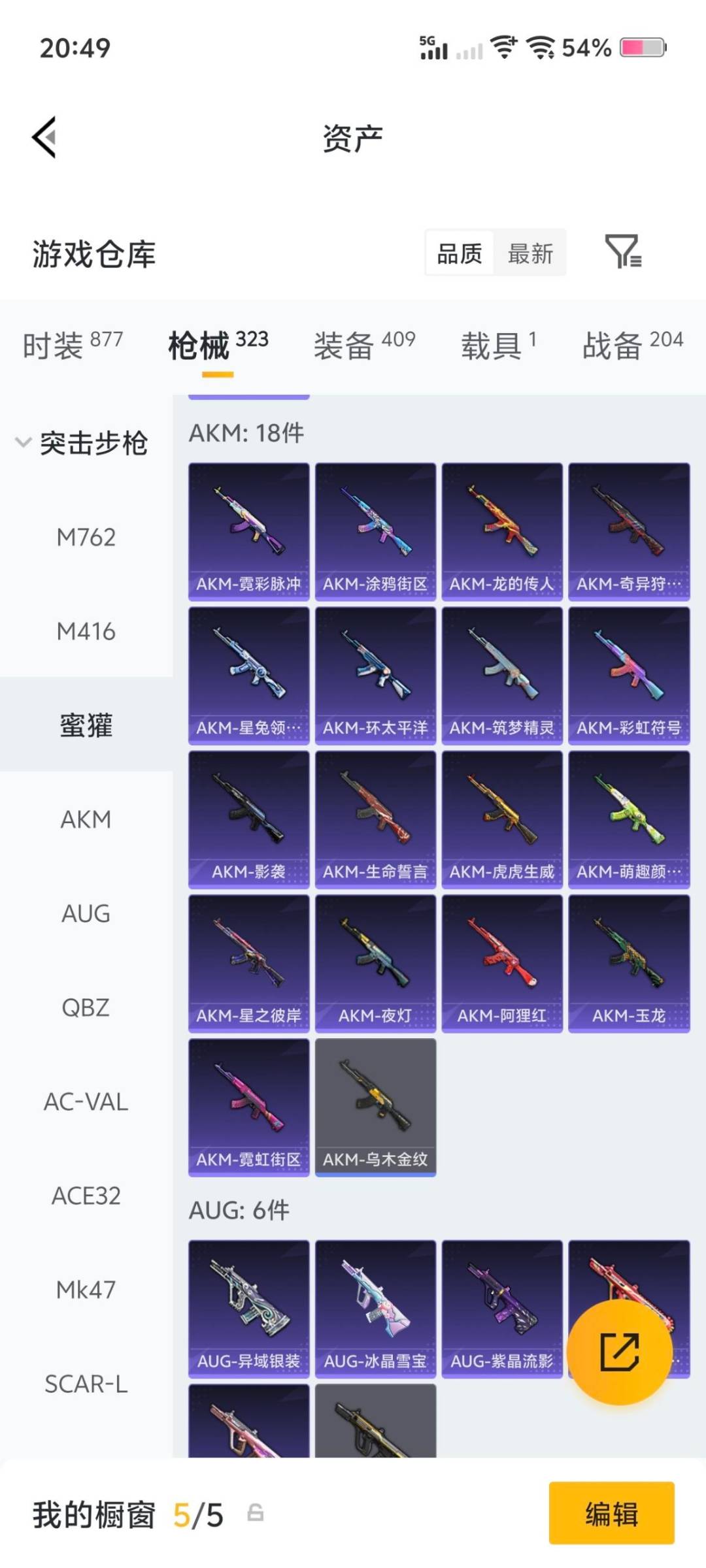Select the 品质 sort option
706x1568 pixels.
tap(460, 253)
